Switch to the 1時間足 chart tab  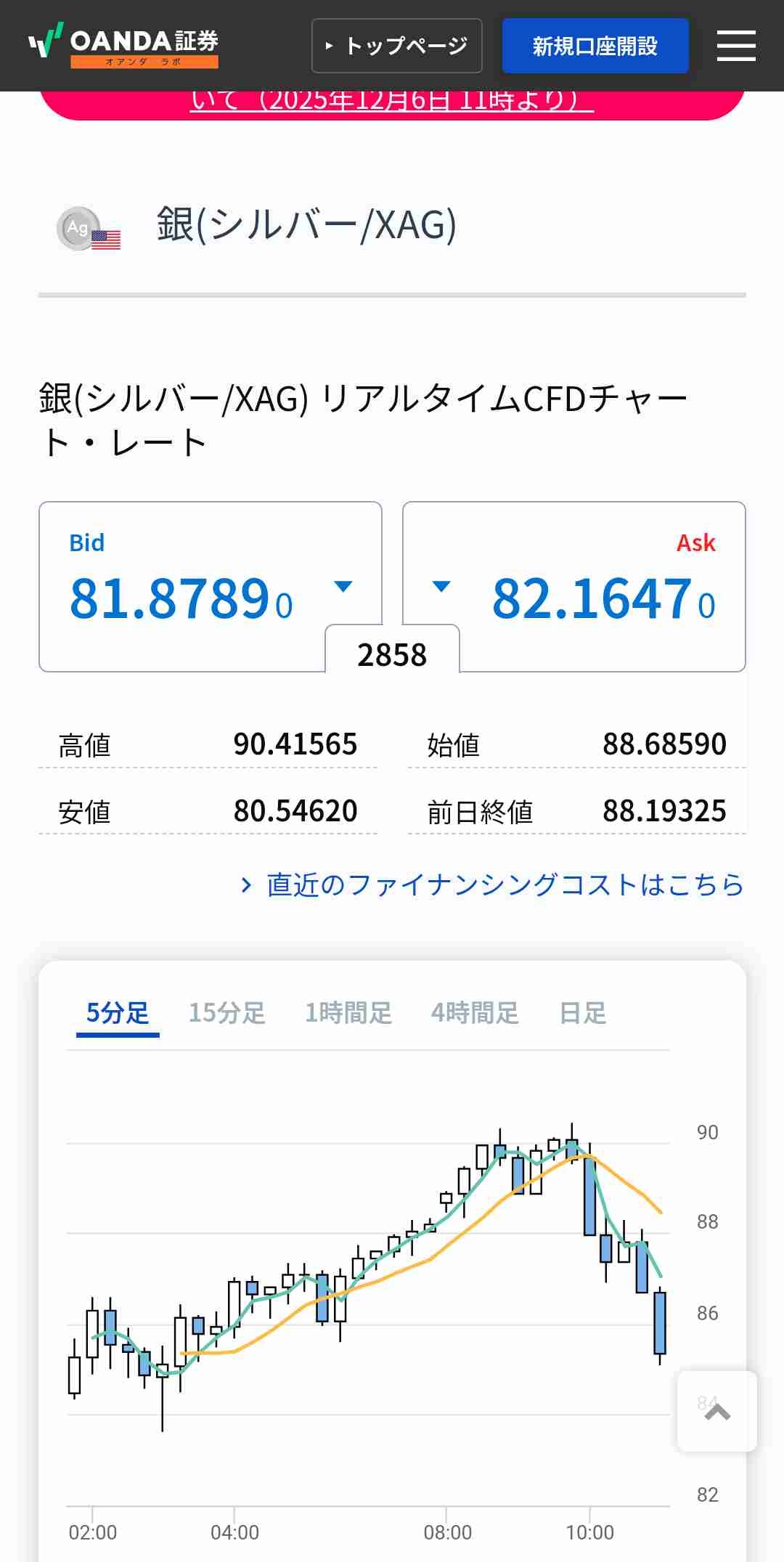point(348,1012)
